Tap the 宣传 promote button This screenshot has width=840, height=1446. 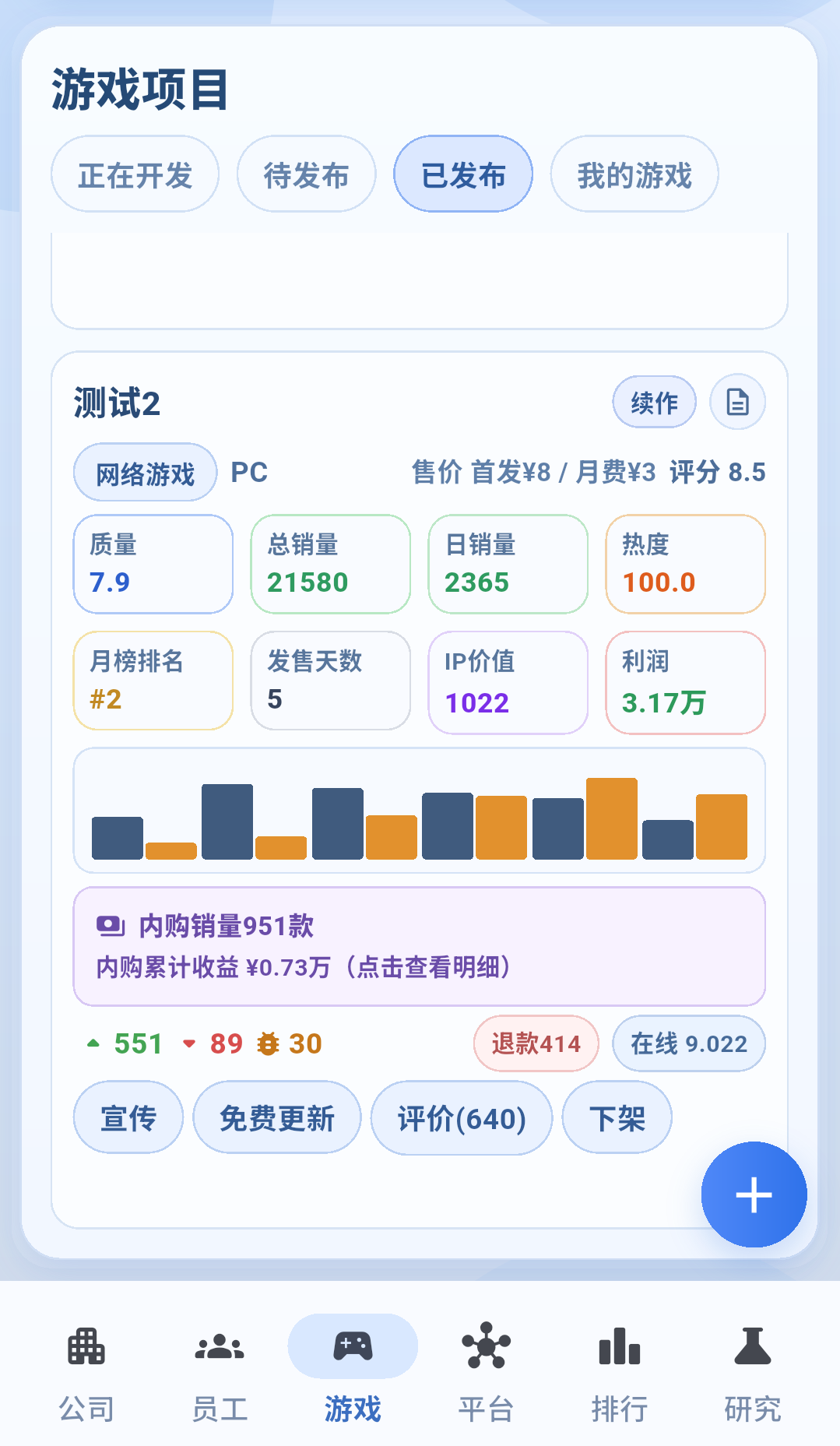[x=128, y=1117]
